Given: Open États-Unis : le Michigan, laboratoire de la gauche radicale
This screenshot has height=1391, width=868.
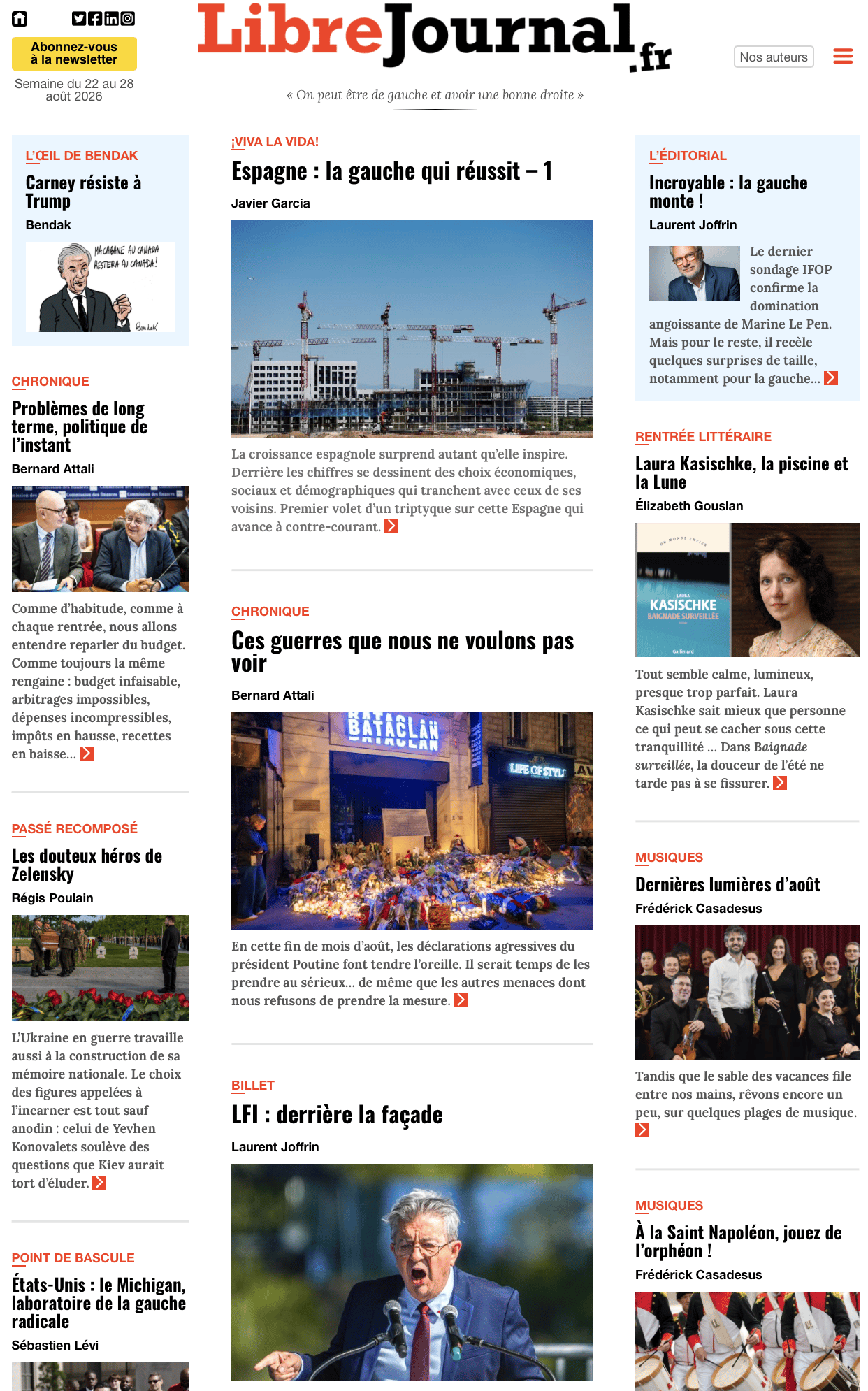Looking at the screenshot, I should [99, 1303].
